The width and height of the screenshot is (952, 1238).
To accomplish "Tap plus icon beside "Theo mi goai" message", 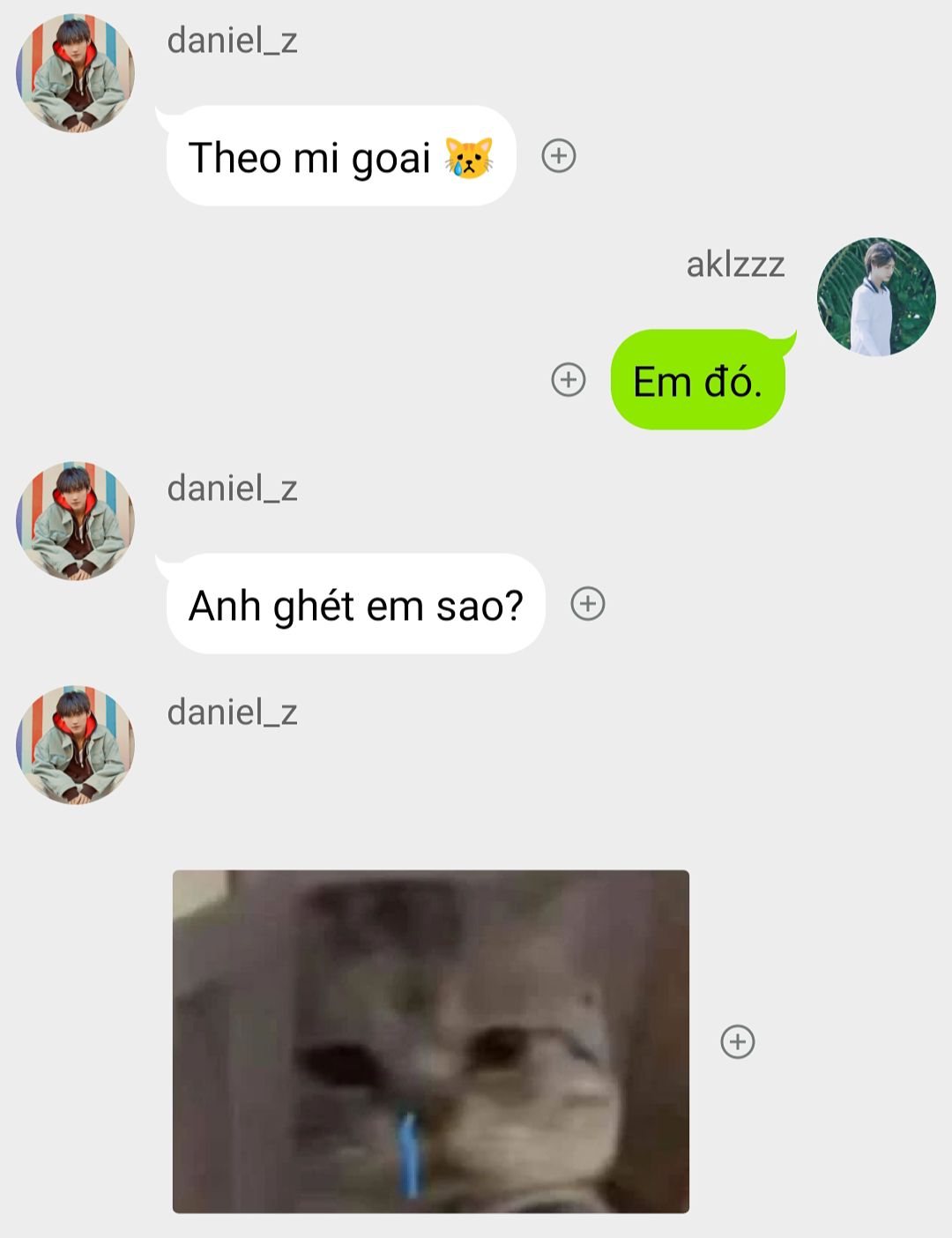I will (558, 156).
